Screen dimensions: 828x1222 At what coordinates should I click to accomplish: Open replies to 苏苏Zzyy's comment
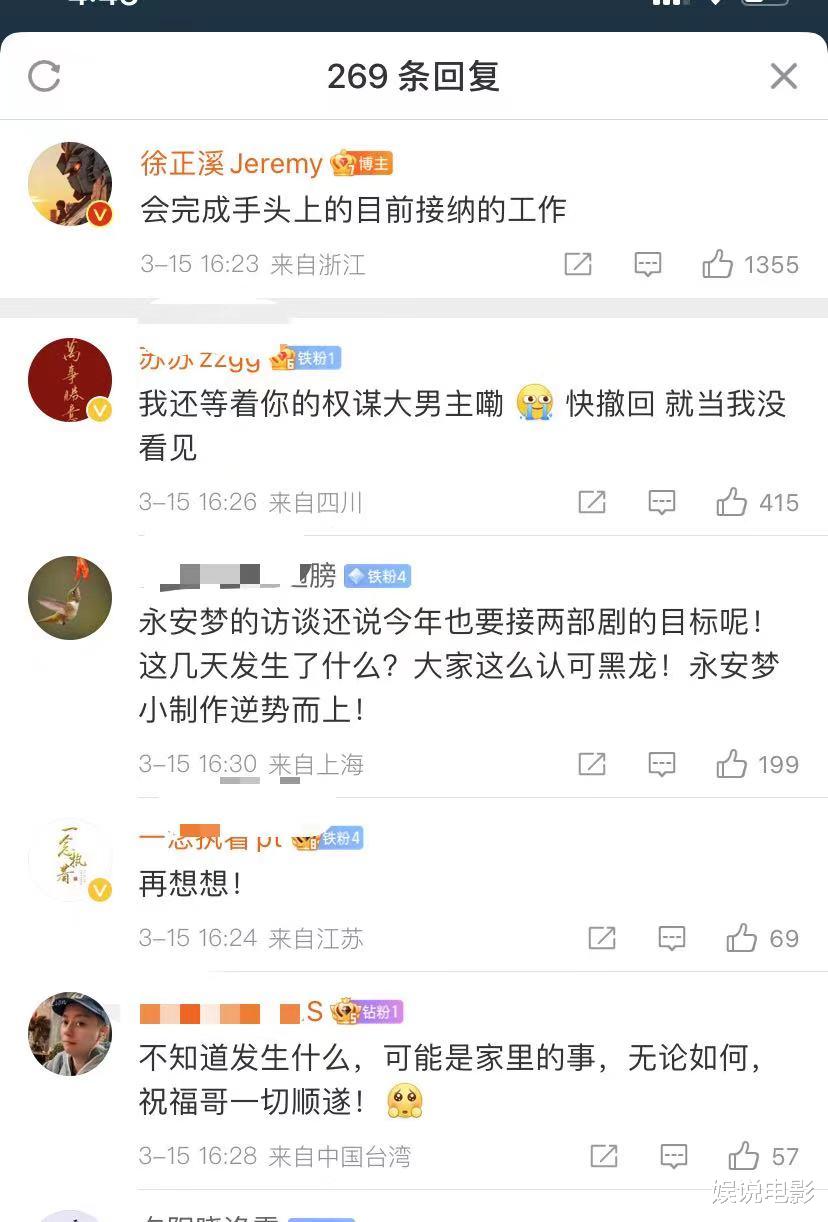pos(662,503)
